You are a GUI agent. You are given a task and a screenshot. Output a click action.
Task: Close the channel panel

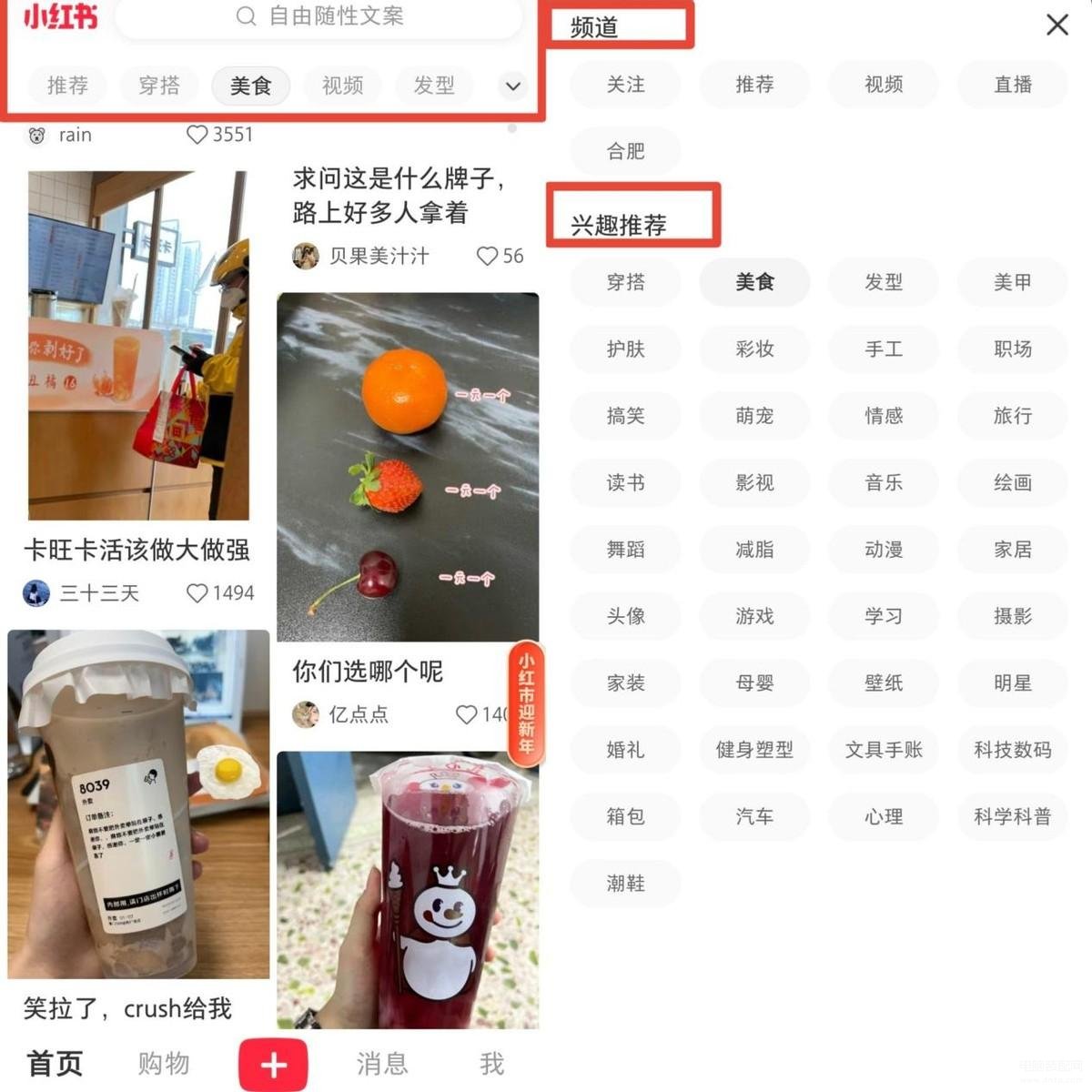click(x=1057, y=25)
